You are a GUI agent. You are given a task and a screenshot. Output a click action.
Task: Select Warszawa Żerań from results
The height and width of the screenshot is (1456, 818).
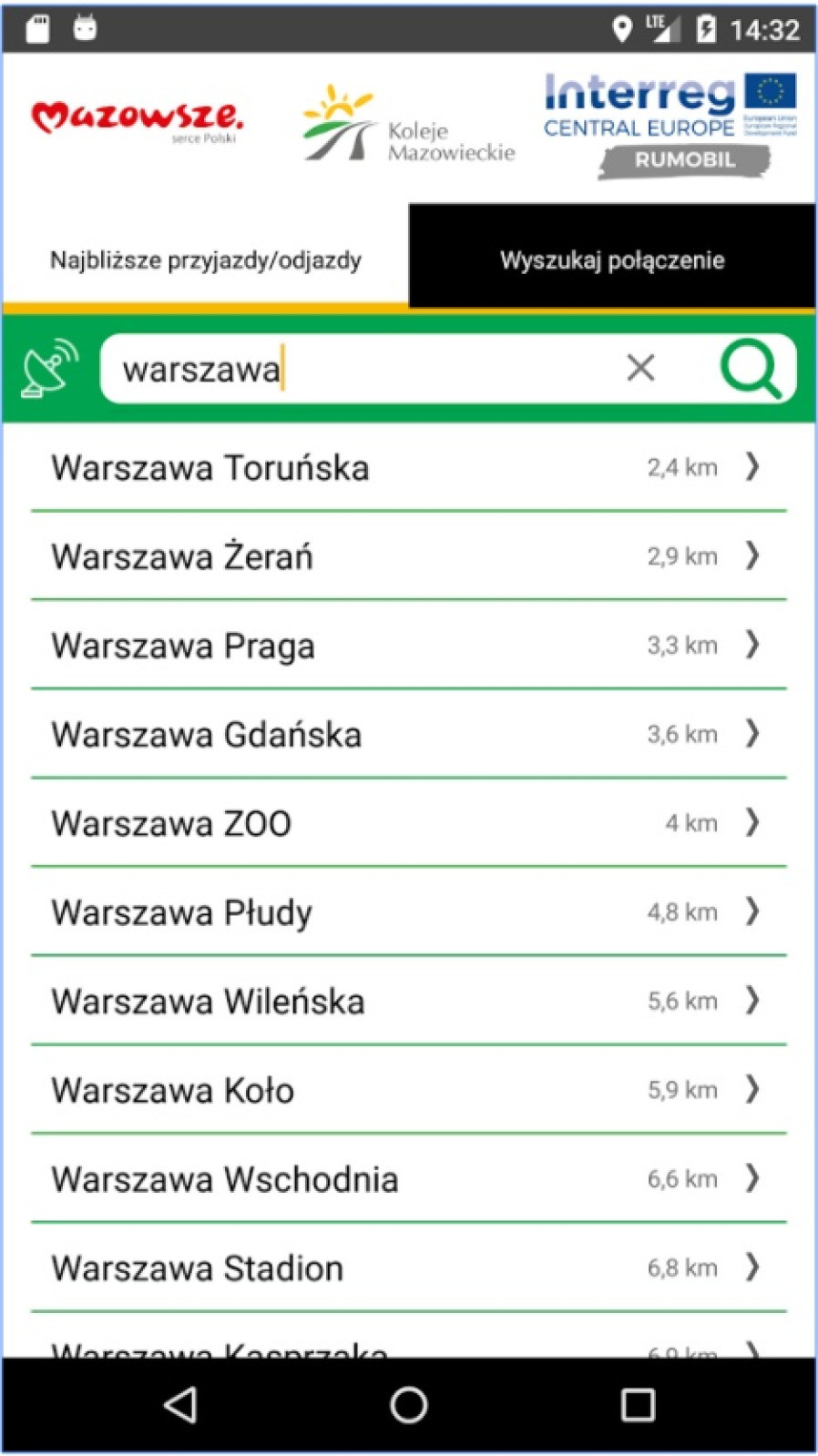tap(409, 556)
